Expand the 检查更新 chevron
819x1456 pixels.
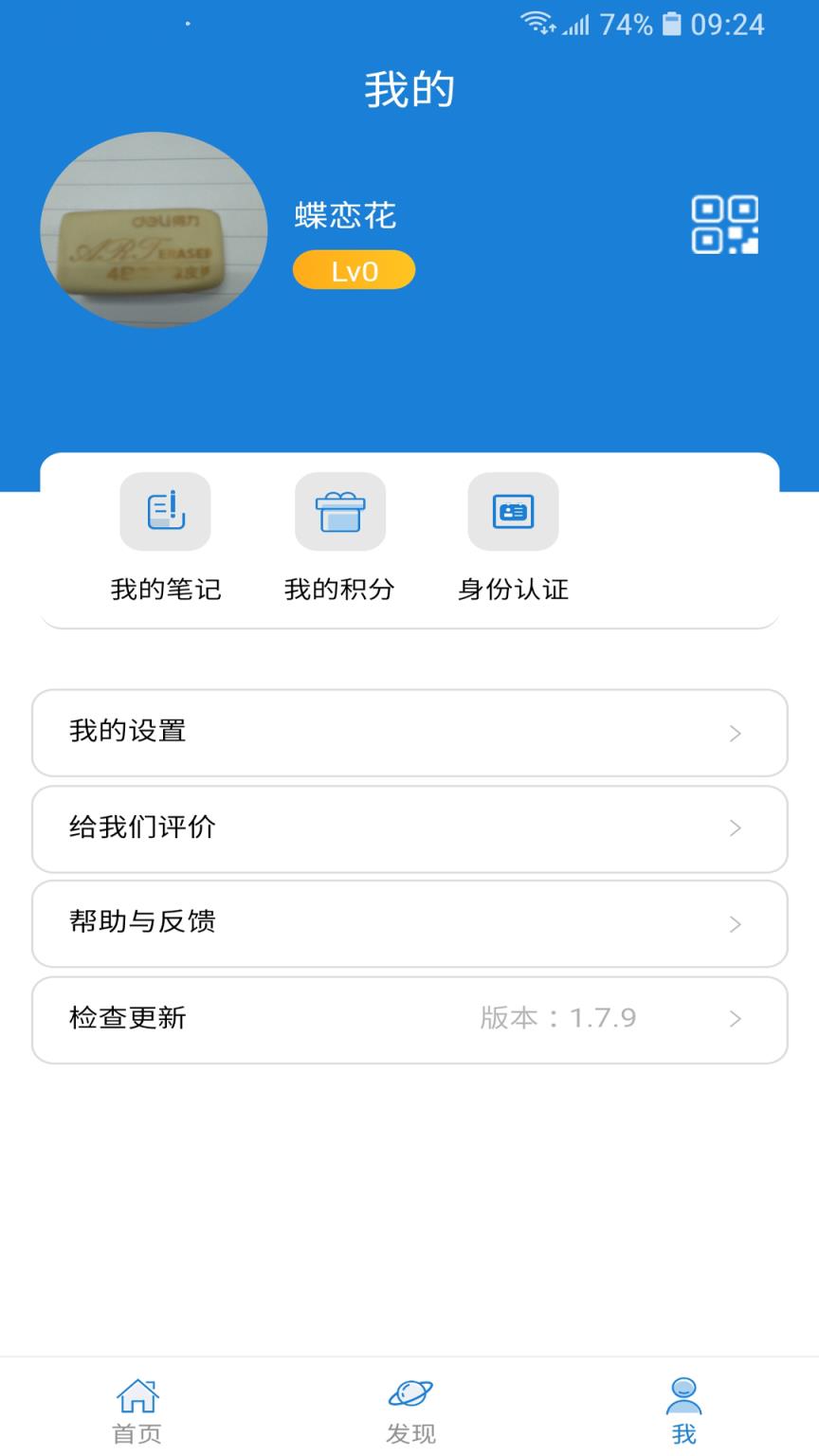pyautogui.click(x=736, y=1019)
